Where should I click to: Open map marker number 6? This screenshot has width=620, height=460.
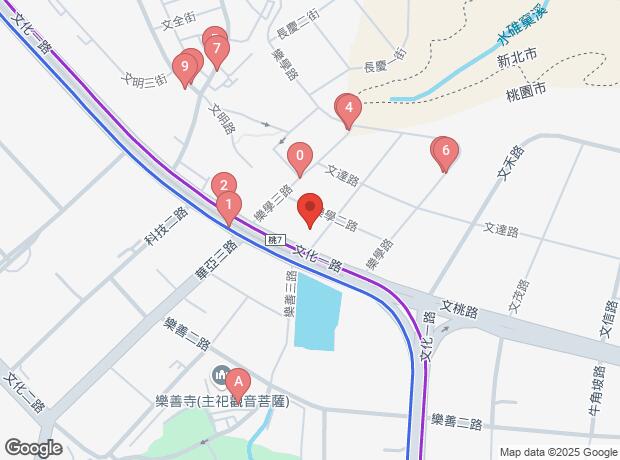click(445, 152)
